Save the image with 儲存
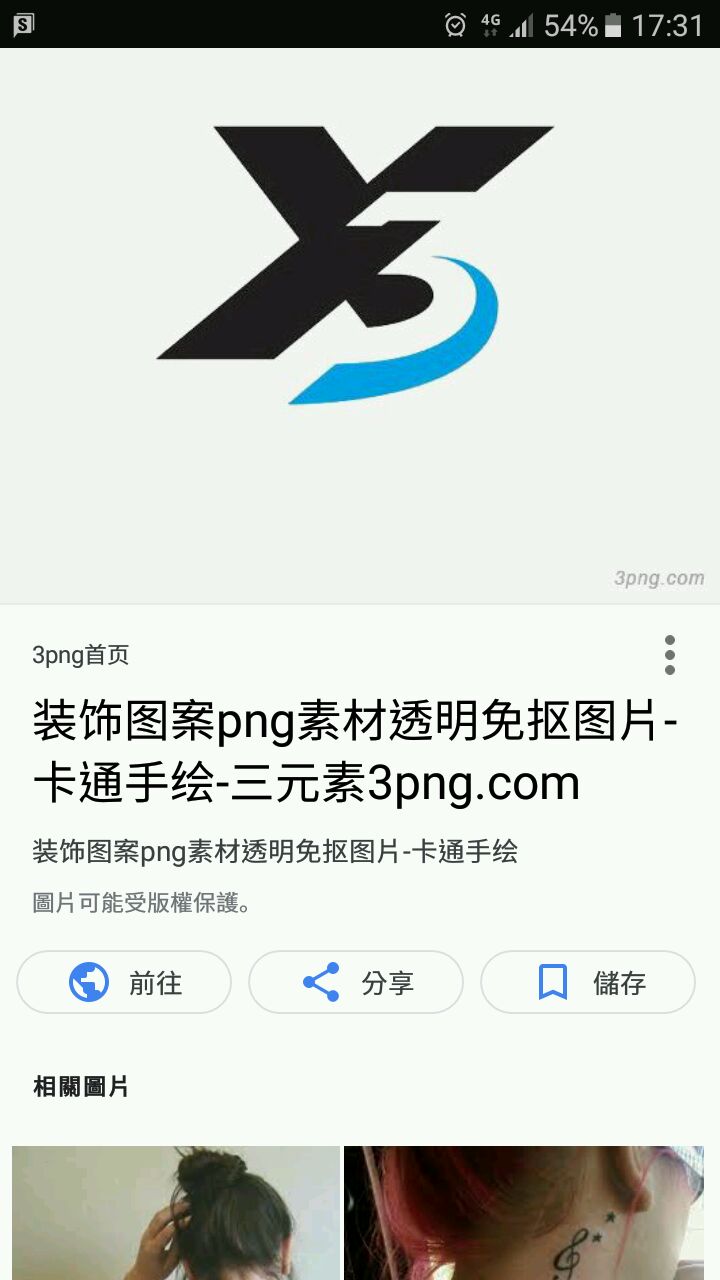Image resolution: width=720 pixels, height=1280 pixels. [588, 982]
